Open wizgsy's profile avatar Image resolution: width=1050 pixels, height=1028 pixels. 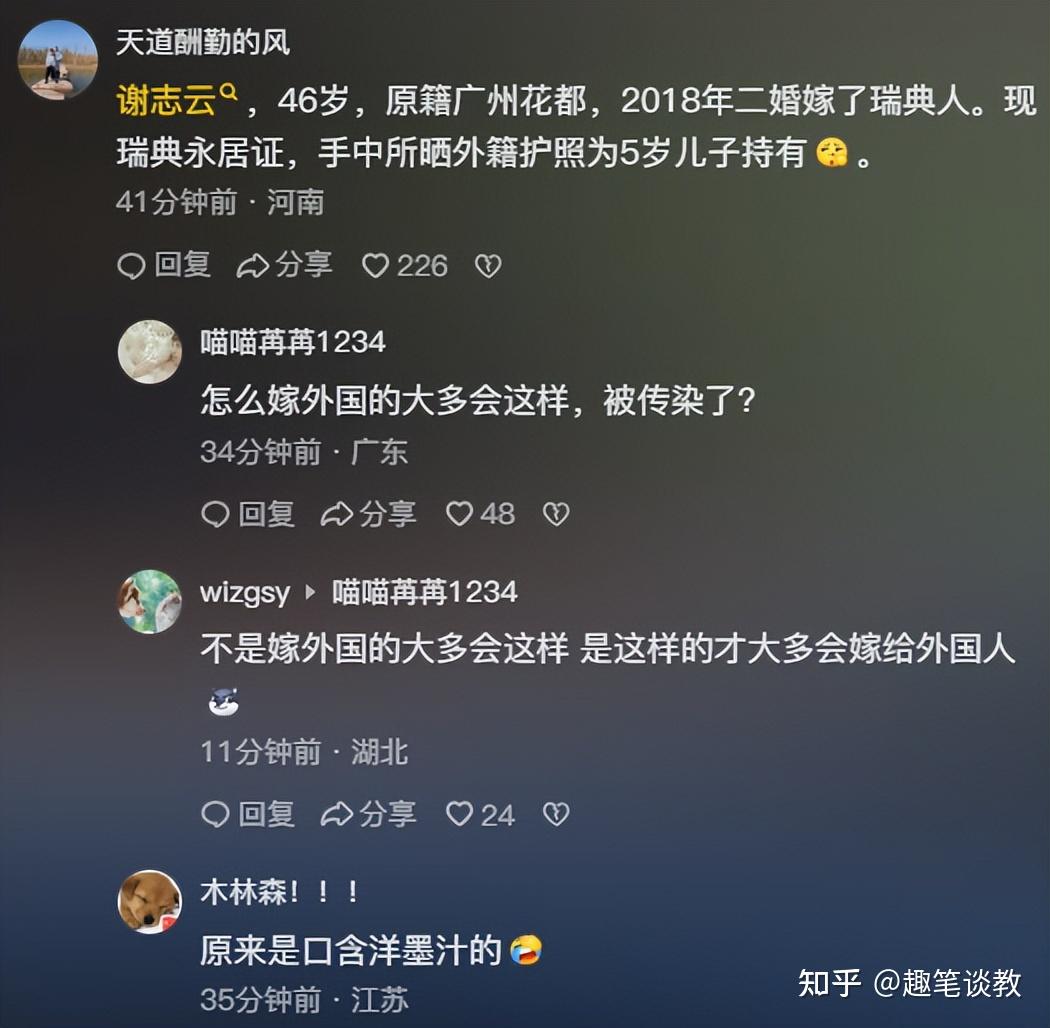[150, 602]
